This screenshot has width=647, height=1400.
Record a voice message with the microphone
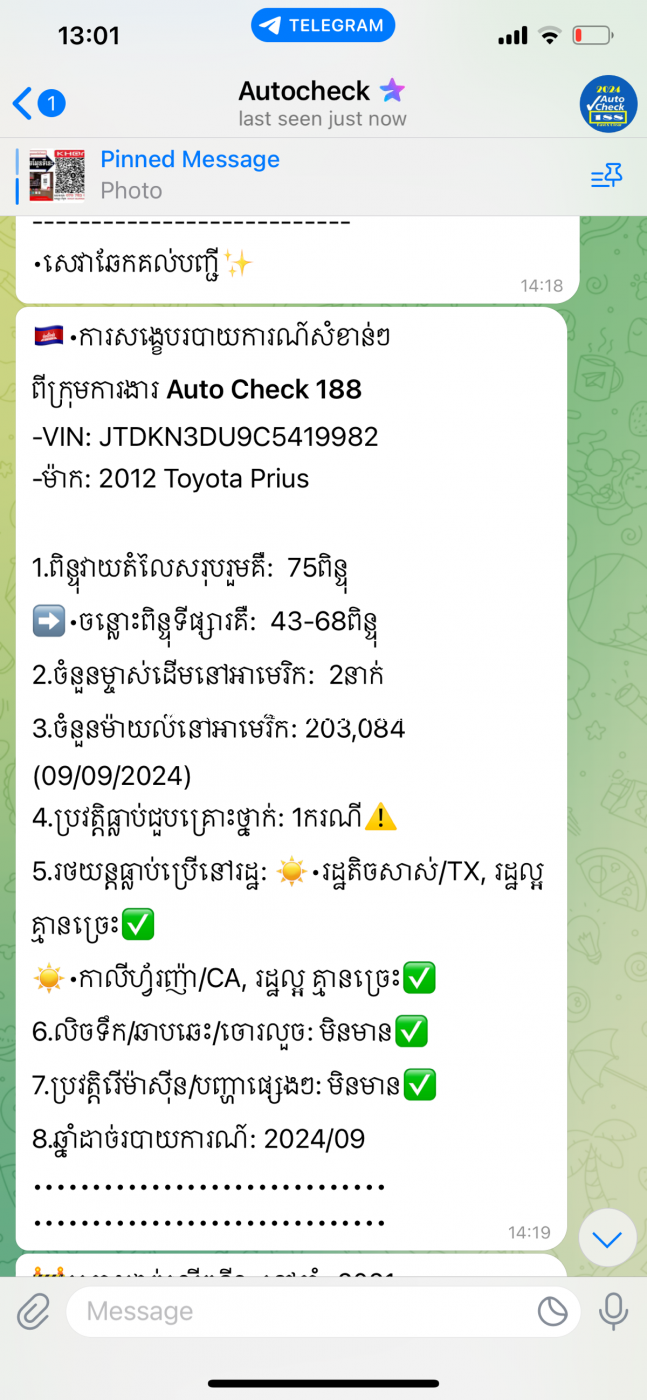pos(613,1310)
